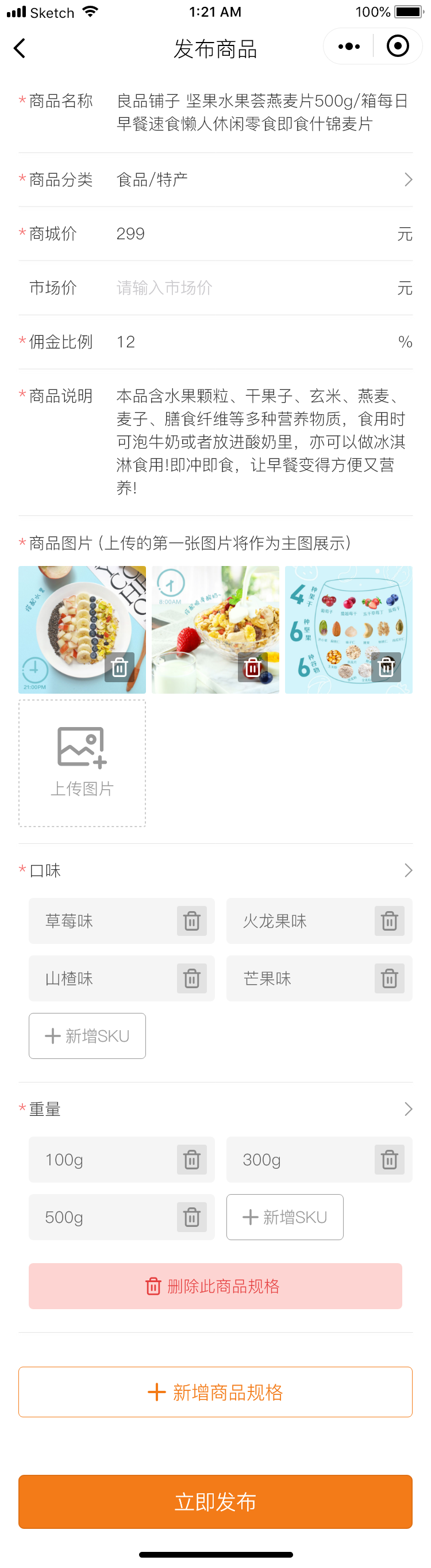The height and width of the screenshot is (1568, 431).
Task: Add a spec with 新增商品规格
Action: pyautogui.click(x=215, y=1392)
